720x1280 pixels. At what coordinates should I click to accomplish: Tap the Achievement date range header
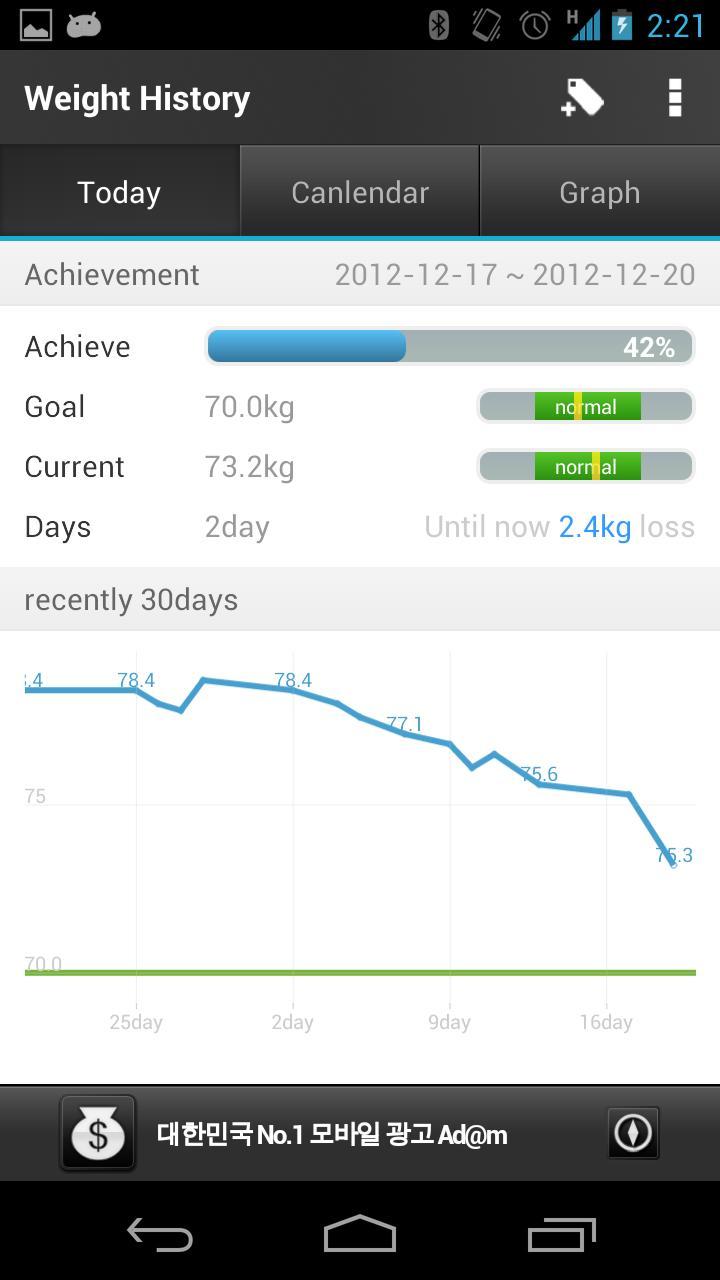pyautogui.click(x=514, y=273)
